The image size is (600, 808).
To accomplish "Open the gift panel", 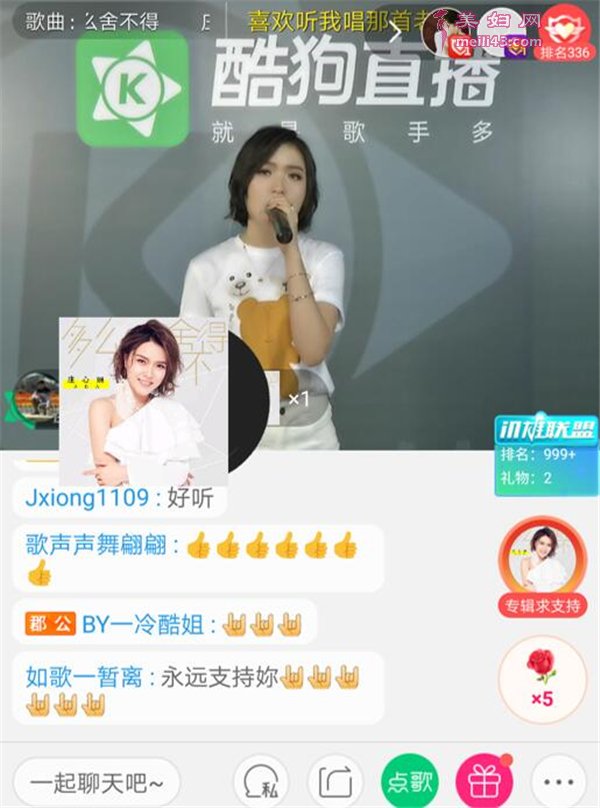I will (484, 779).
